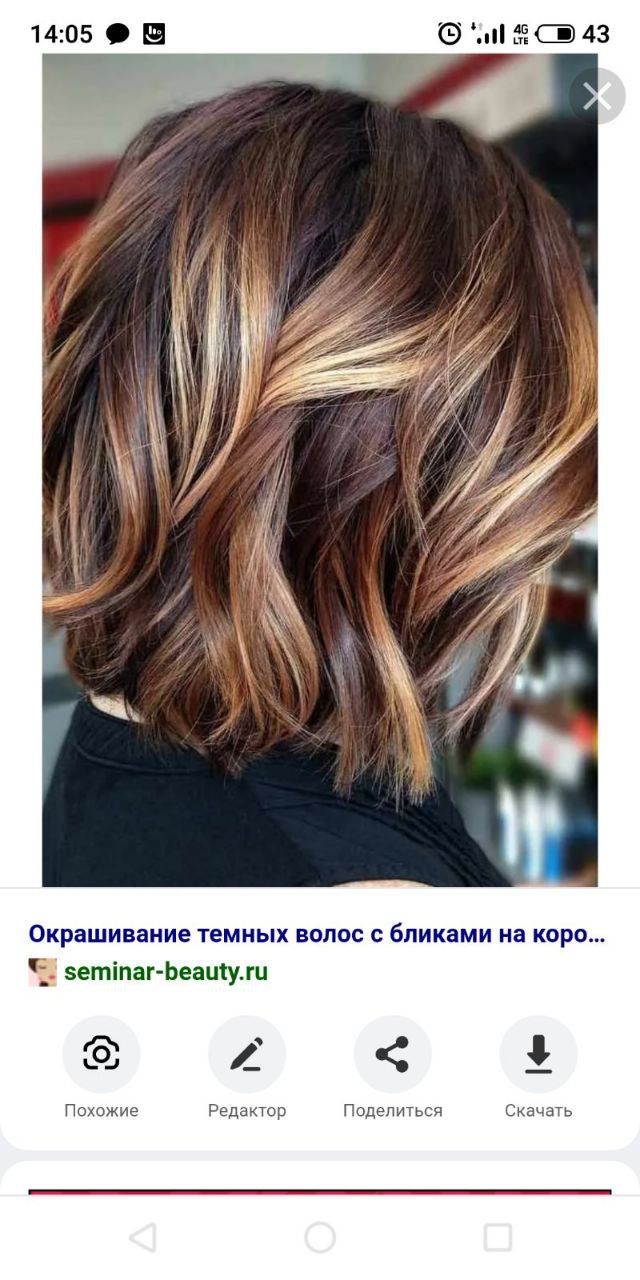
Task: Go to the home screen
Action: pos(320,1237)
